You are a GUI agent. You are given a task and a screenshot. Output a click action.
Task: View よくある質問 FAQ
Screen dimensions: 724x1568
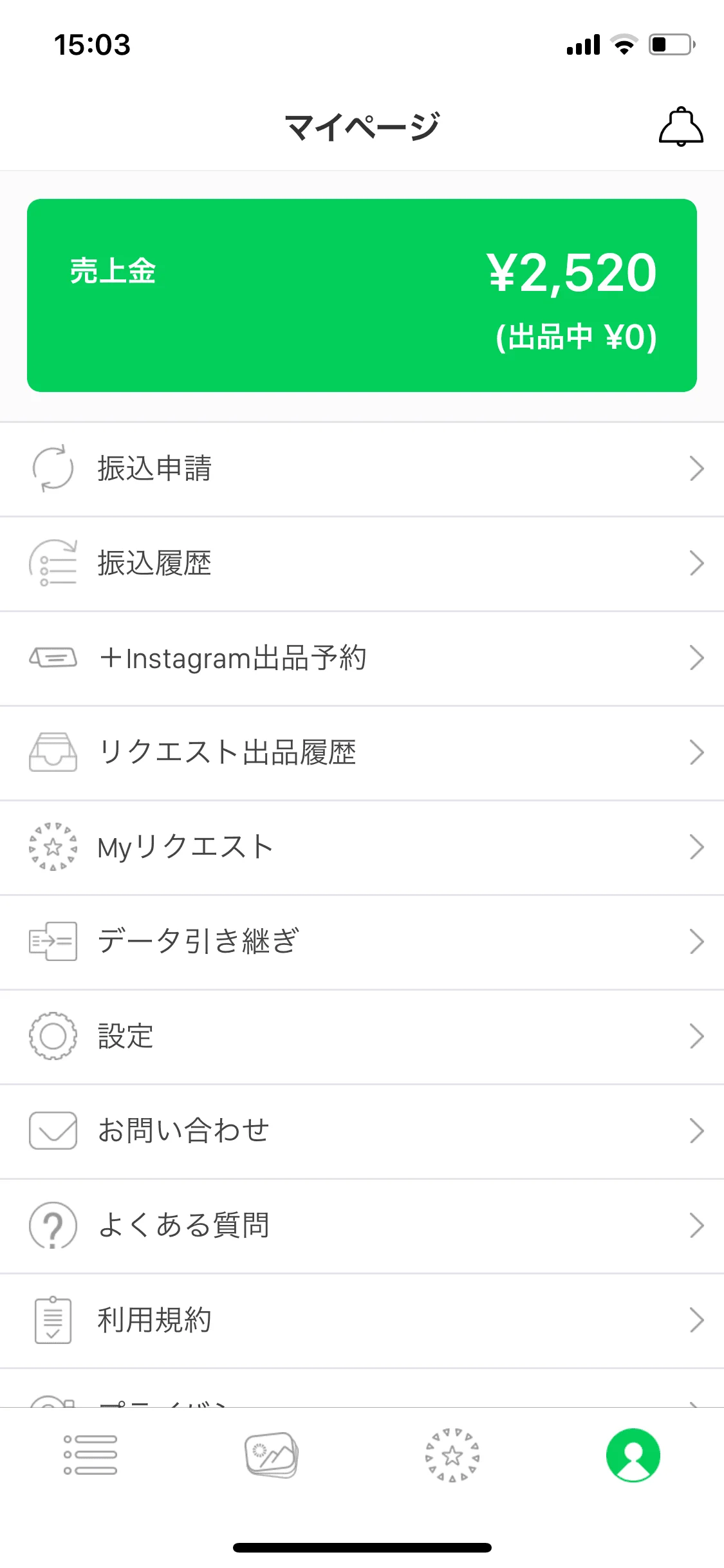tap(362, 1226)
